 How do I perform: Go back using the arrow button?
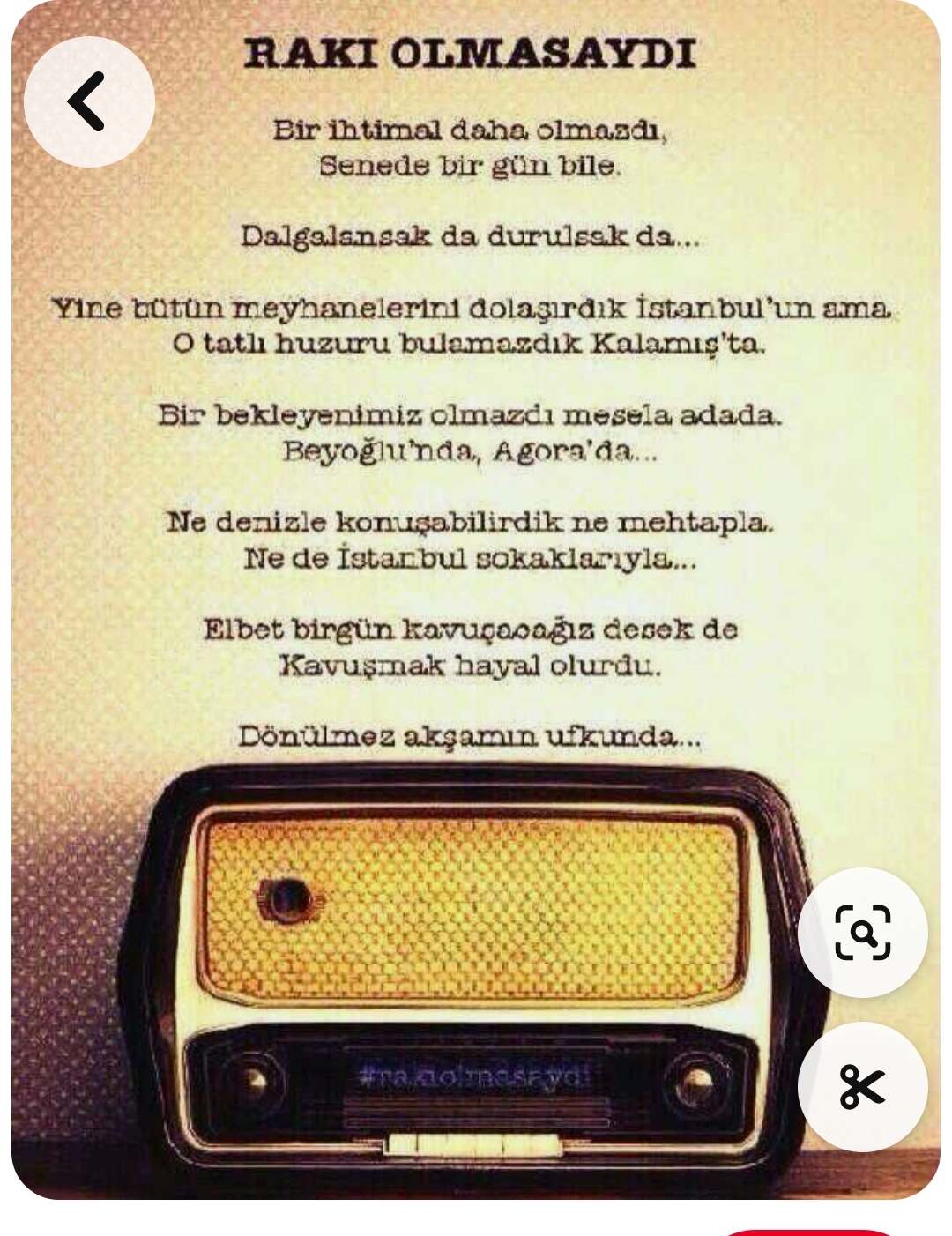pyautogui.click(x=88, y=101)
